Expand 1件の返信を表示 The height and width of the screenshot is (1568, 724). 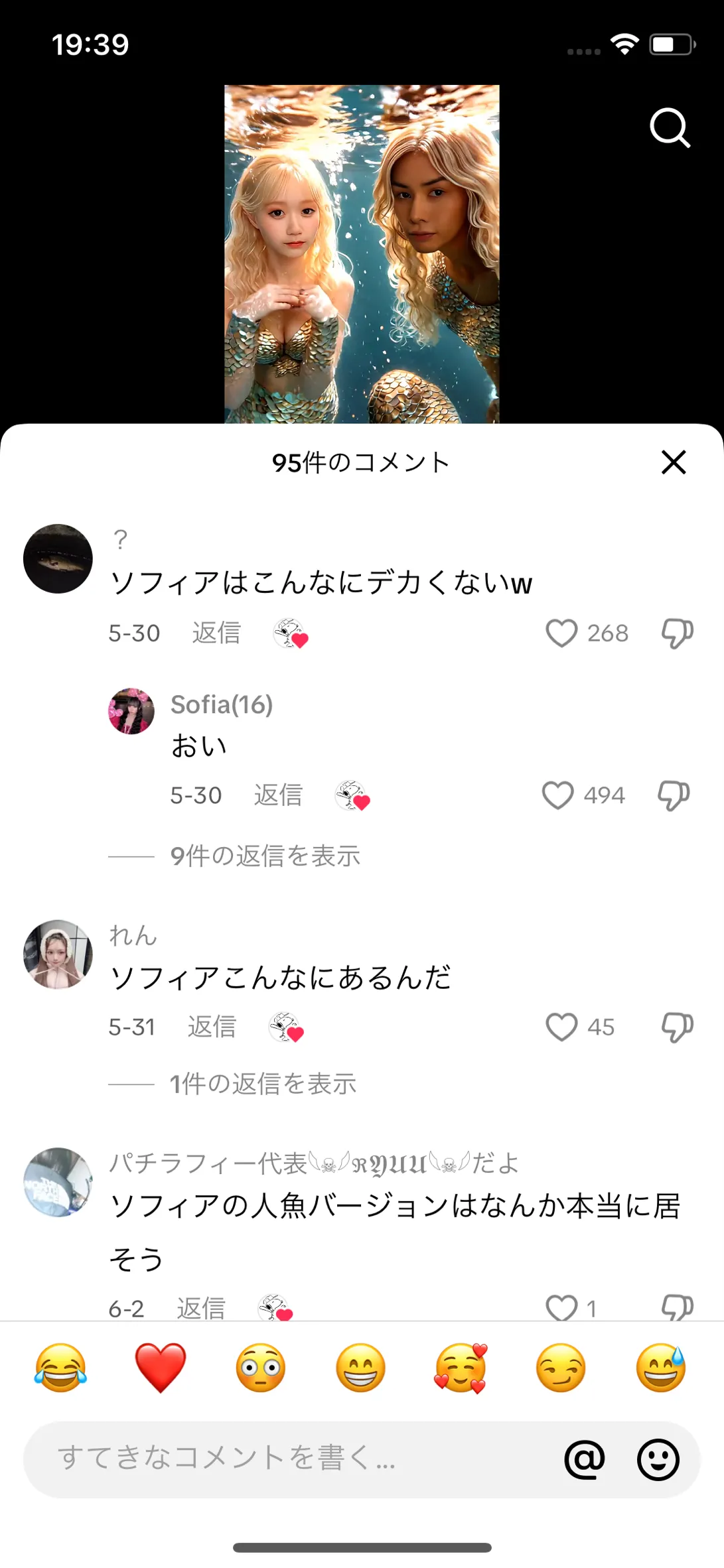263,1084
